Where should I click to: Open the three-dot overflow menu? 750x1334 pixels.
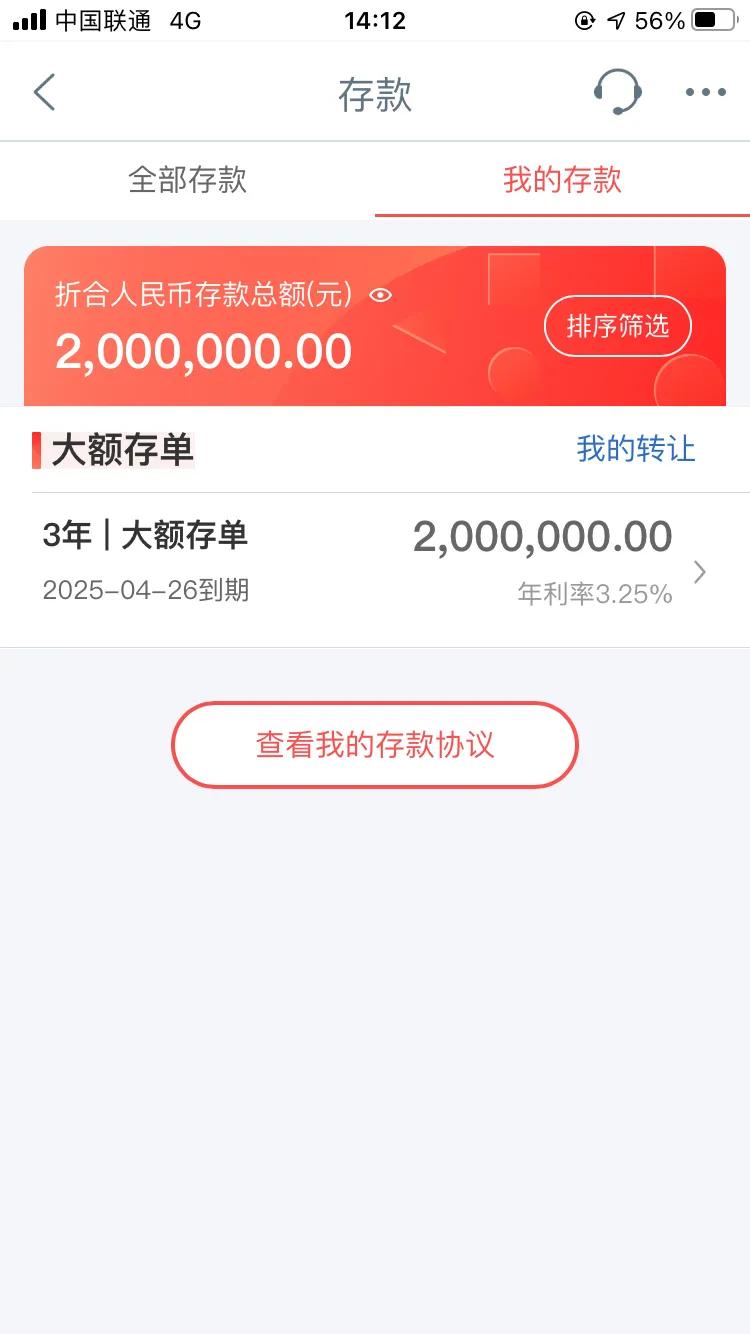tap(705, 92)
